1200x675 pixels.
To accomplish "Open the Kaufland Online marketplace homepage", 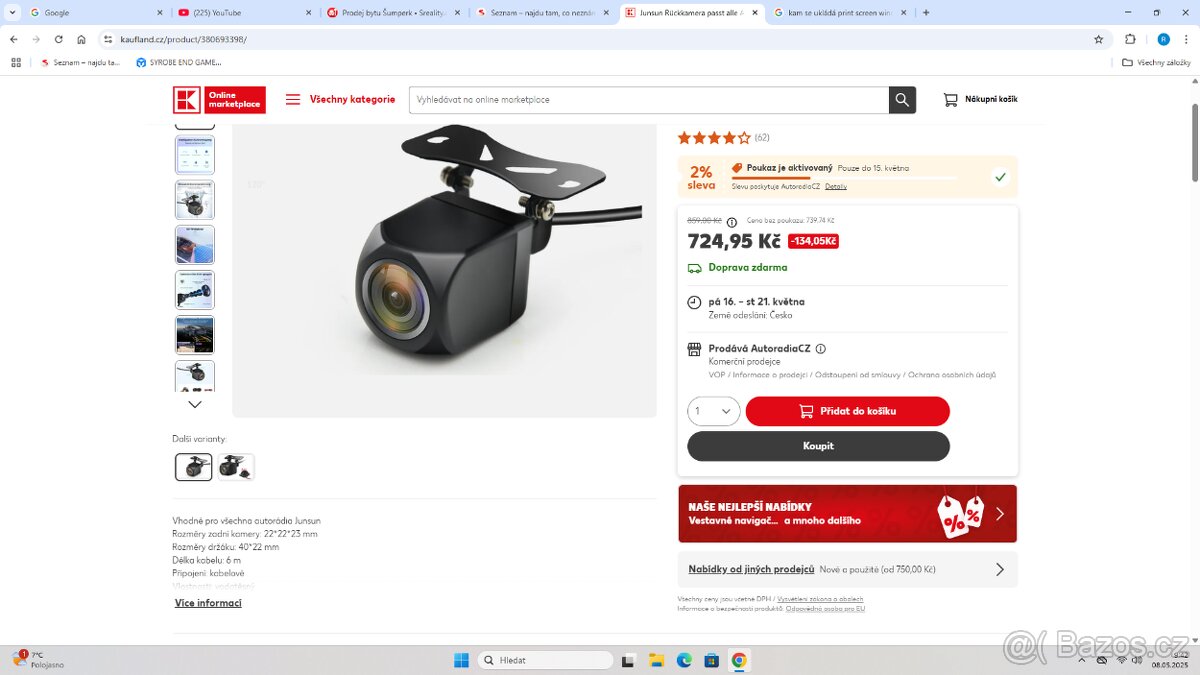I will pos(219,100).
